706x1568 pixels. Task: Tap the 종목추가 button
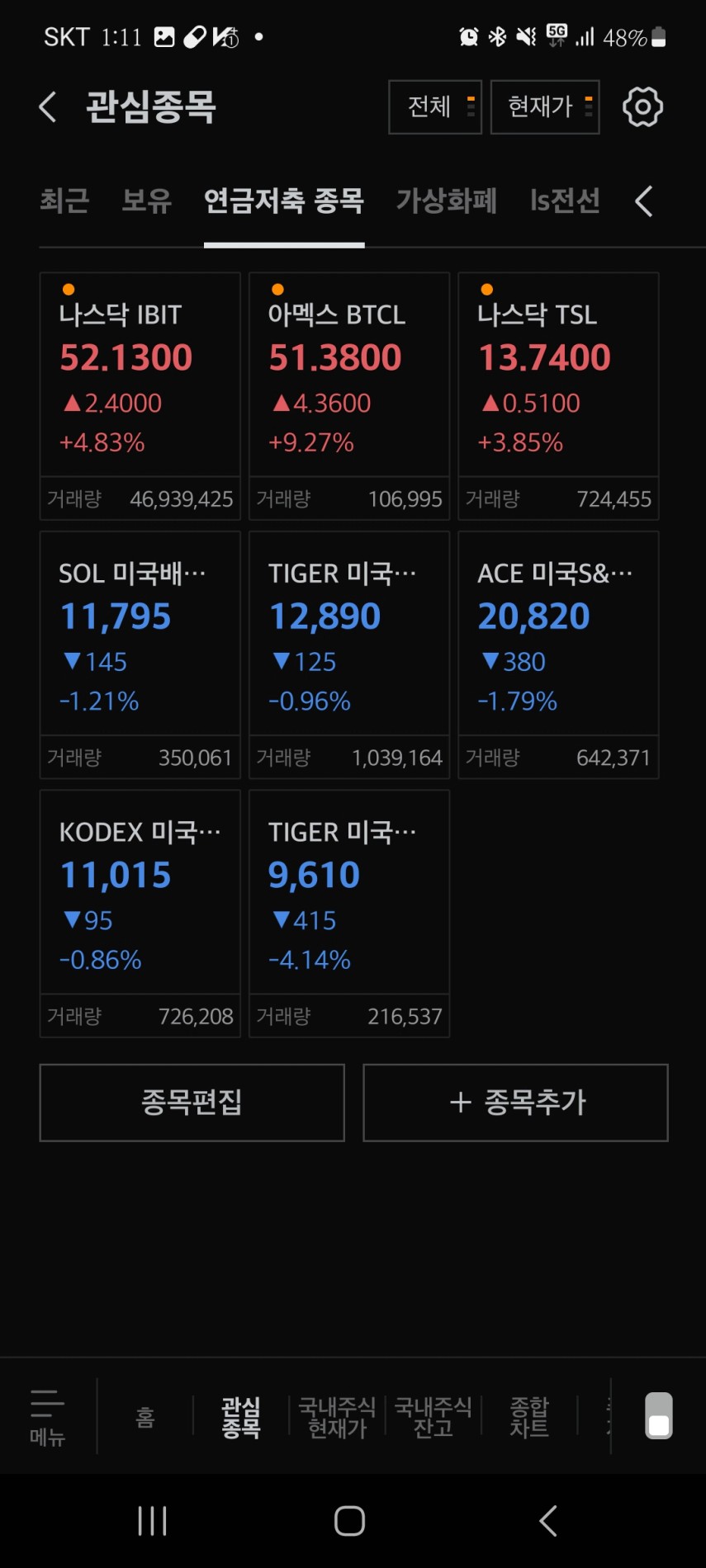point(516,1103)
